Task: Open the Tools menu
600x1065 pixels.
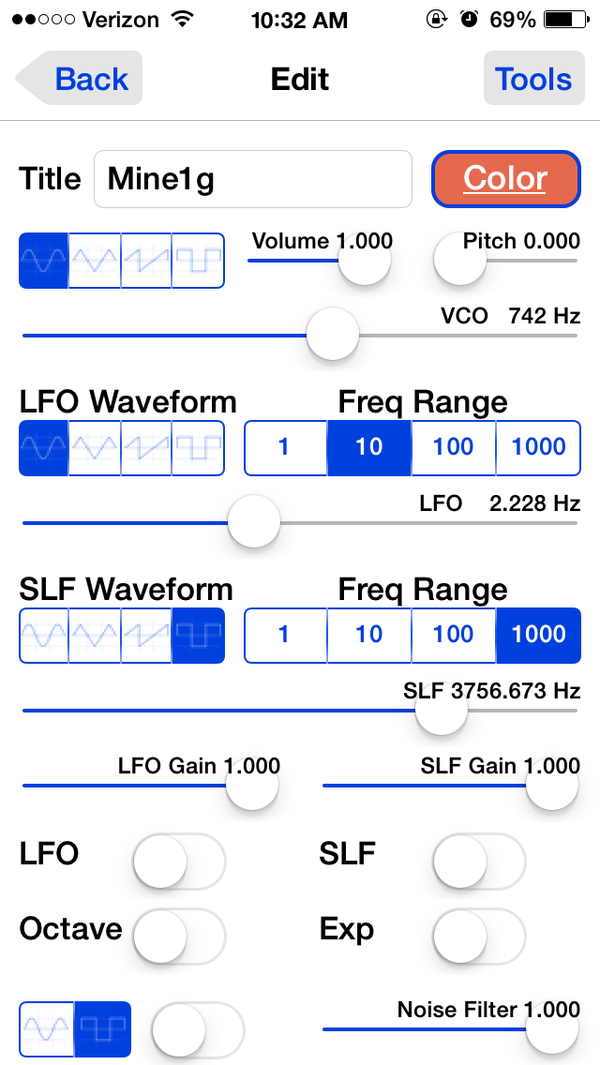Action: click(533, 78)
